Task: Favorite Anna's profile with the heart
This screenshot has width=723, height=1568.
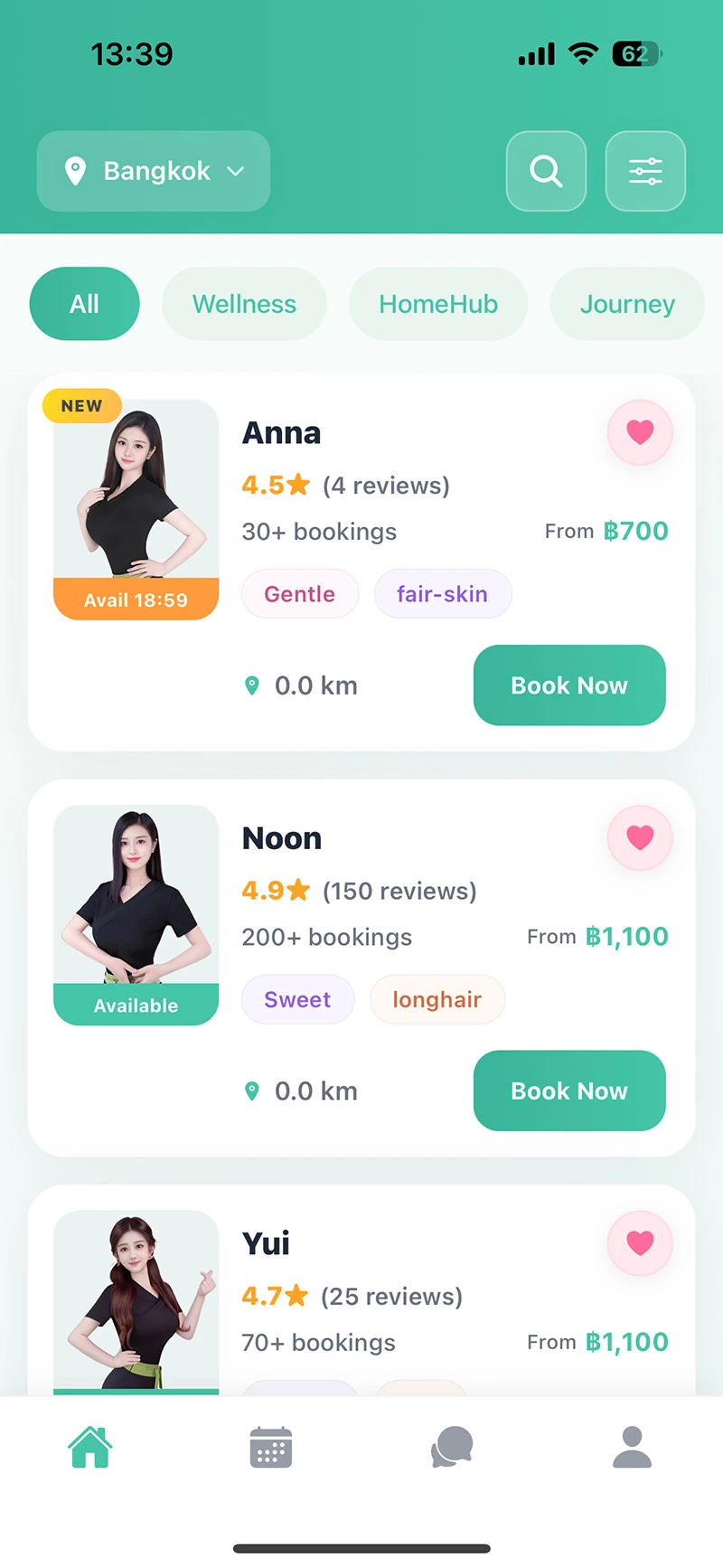Action: coord(640,432)
